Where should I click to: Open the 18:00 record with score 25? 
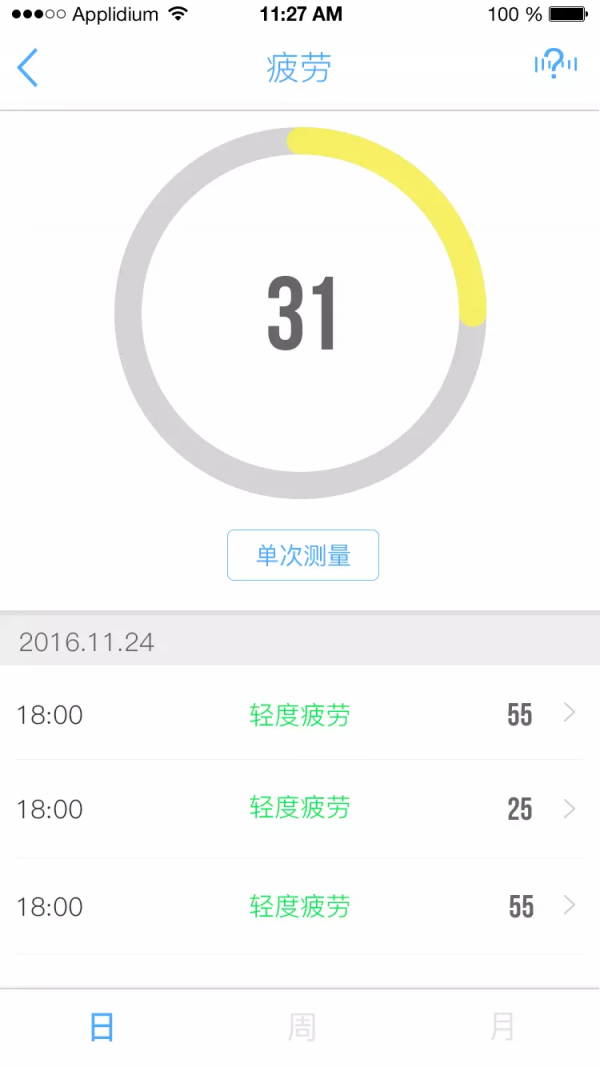click(300, 808)
